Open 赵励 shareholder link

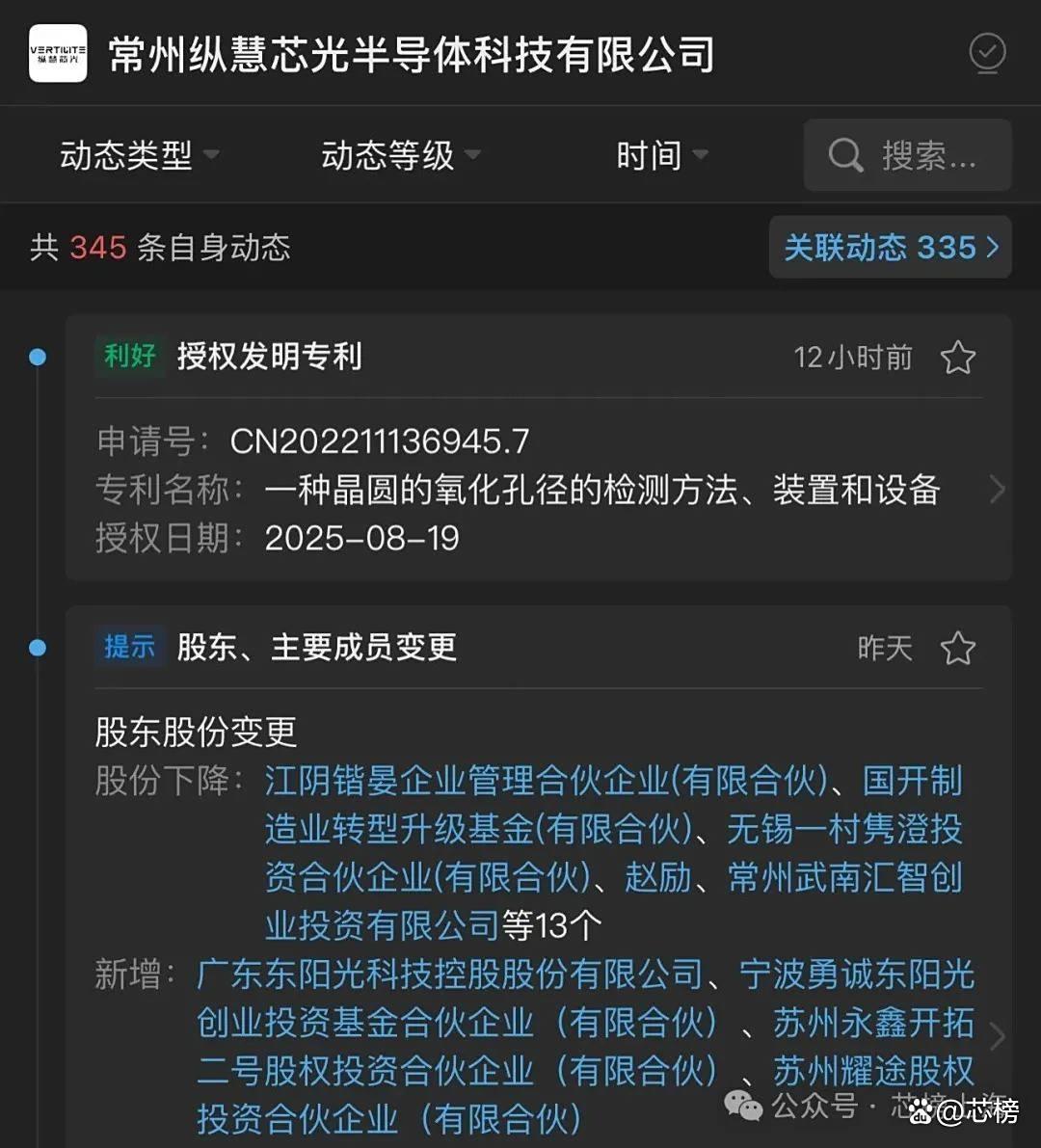pyautogui.click(x=657, y=877)
